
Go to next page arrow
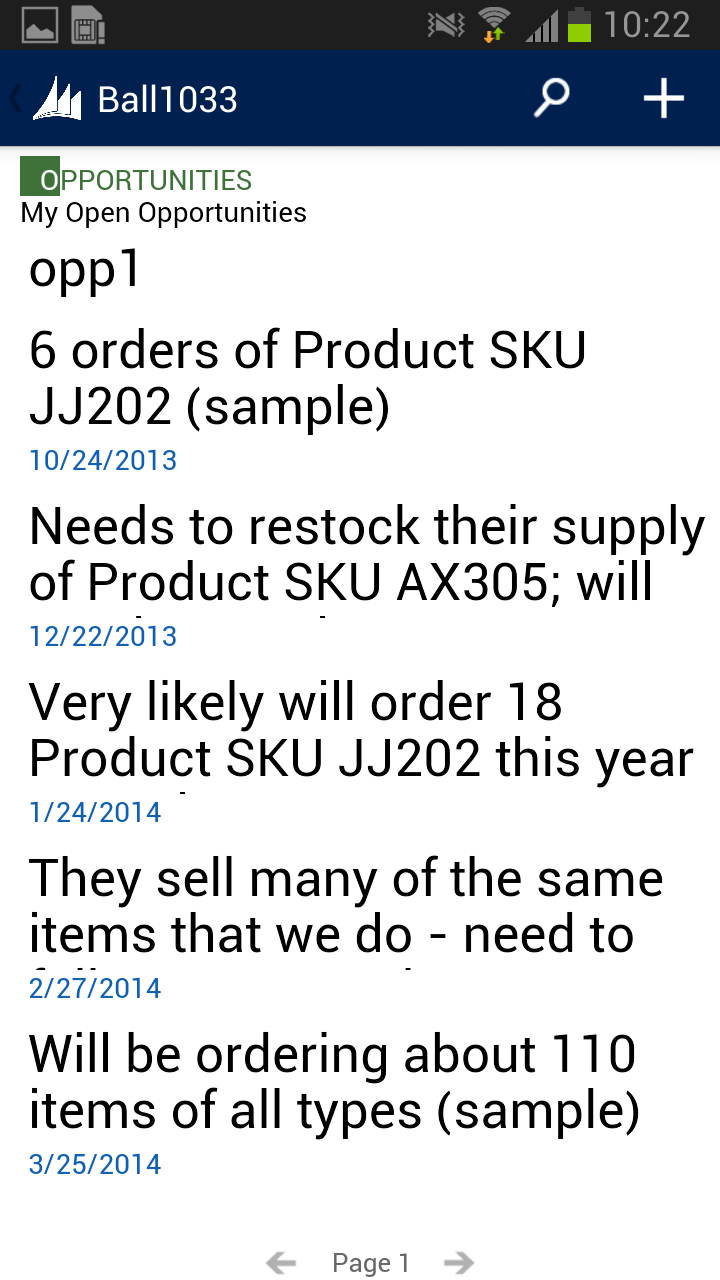coord(458,1263)
